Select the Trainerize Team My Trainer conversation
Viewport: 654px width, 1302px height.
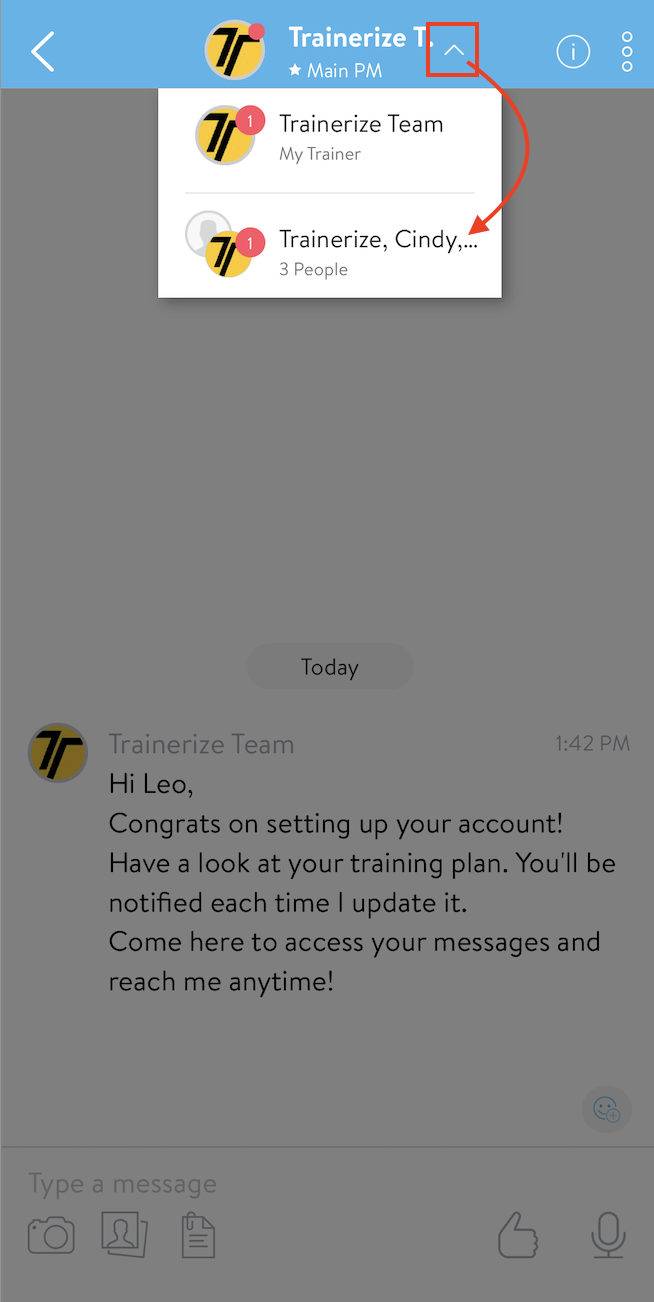[x=330, y=136]
